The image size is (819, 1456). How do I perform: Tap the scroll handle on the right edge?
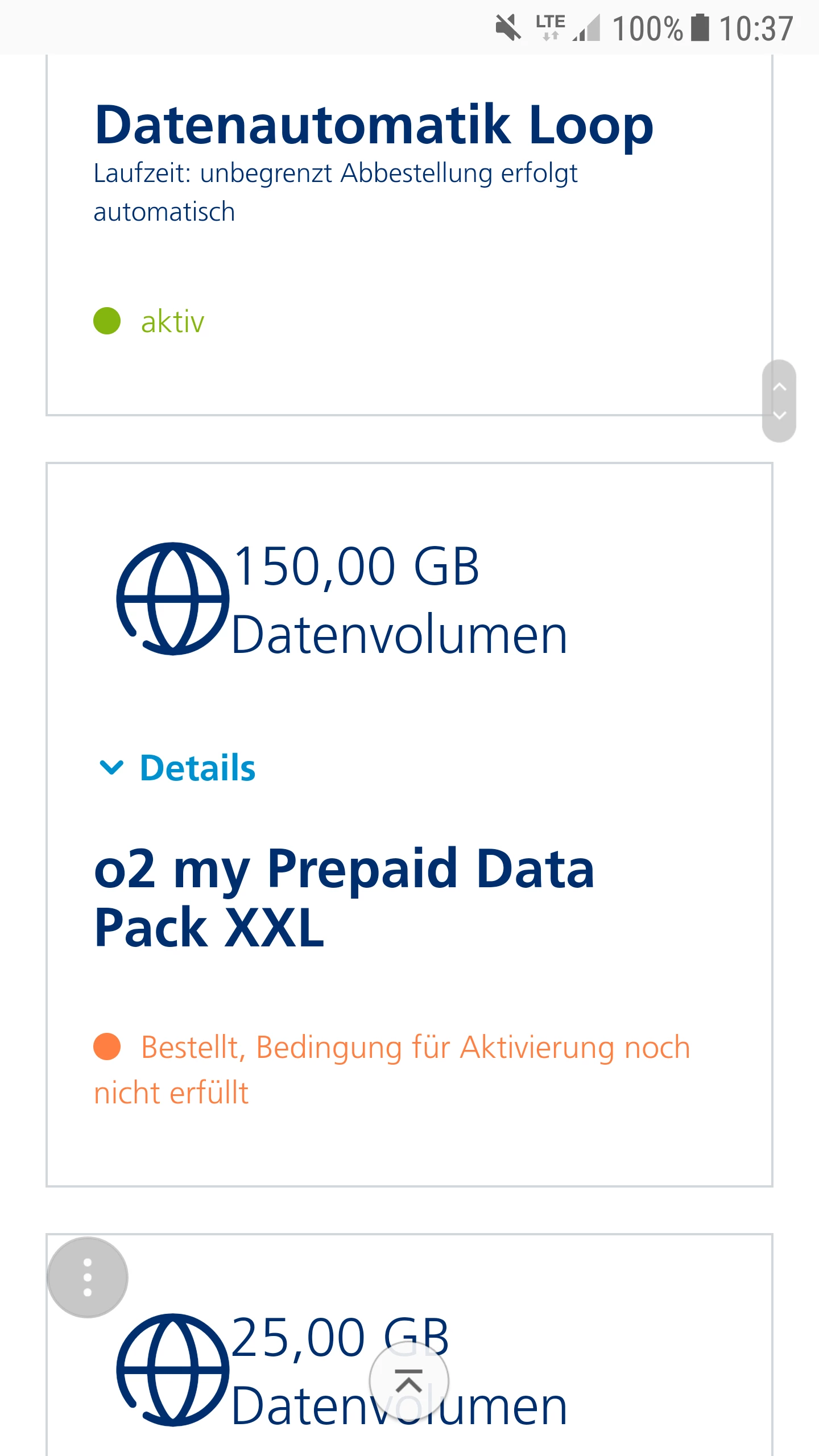pos(779,401)
